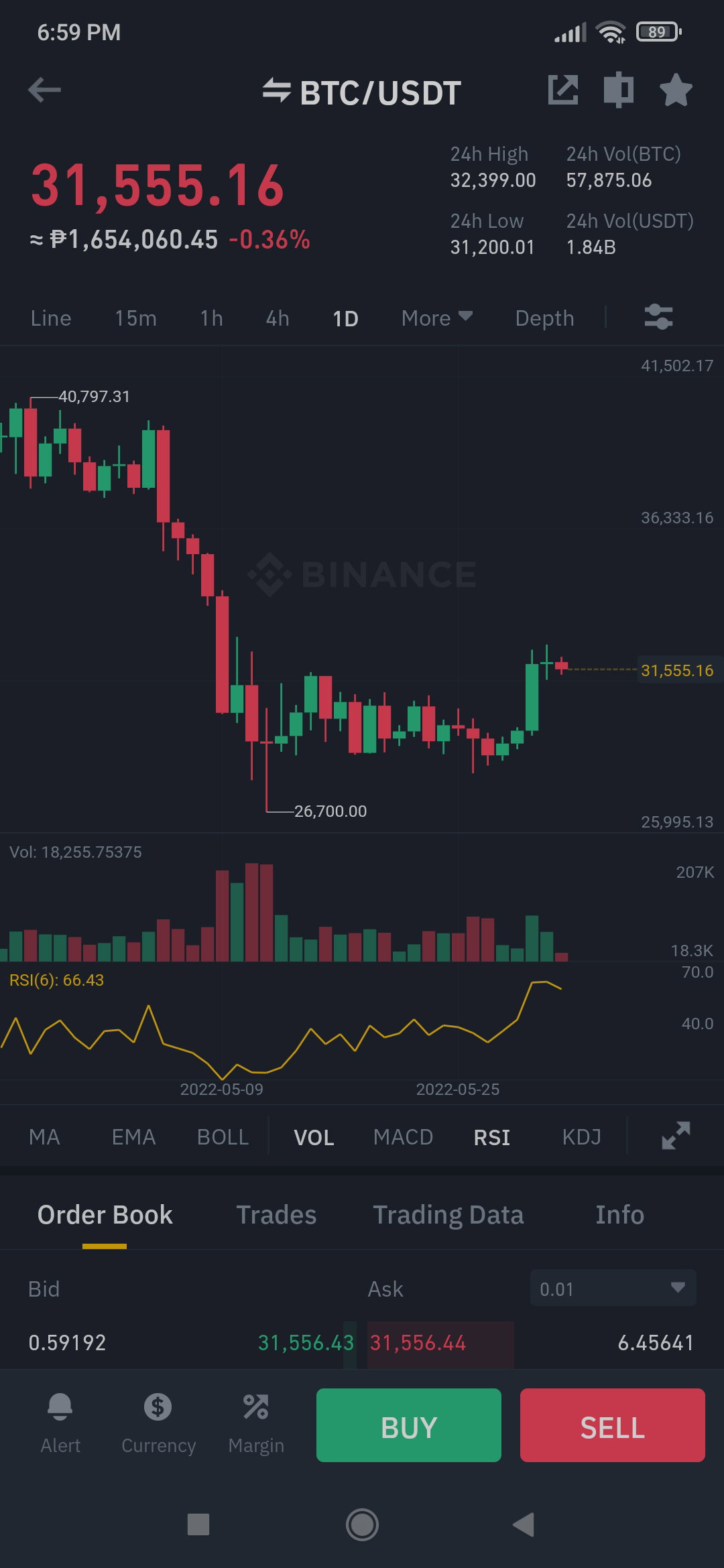Go back using the top-left arrow
The image size is (724, 1568).
44,90
